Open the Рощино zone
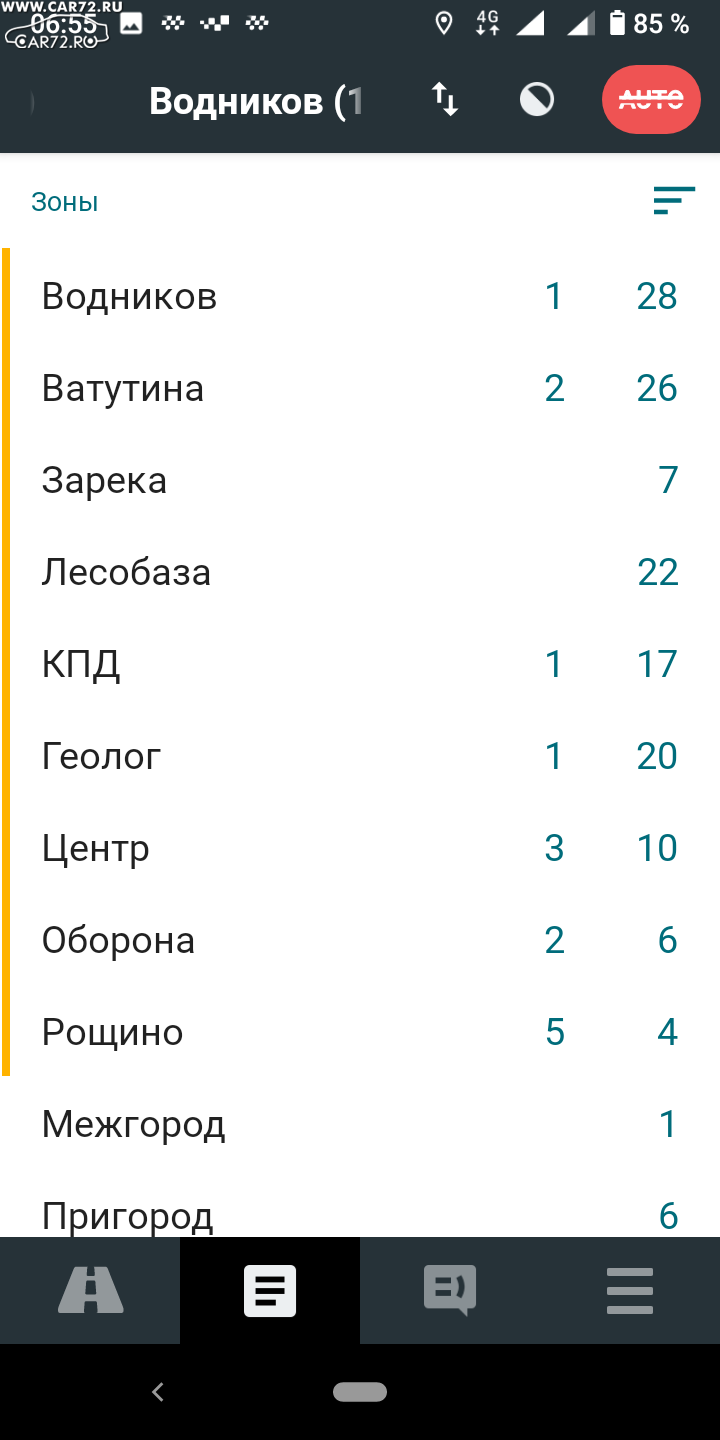720x1440 pixels. (x=360, y=1032)
